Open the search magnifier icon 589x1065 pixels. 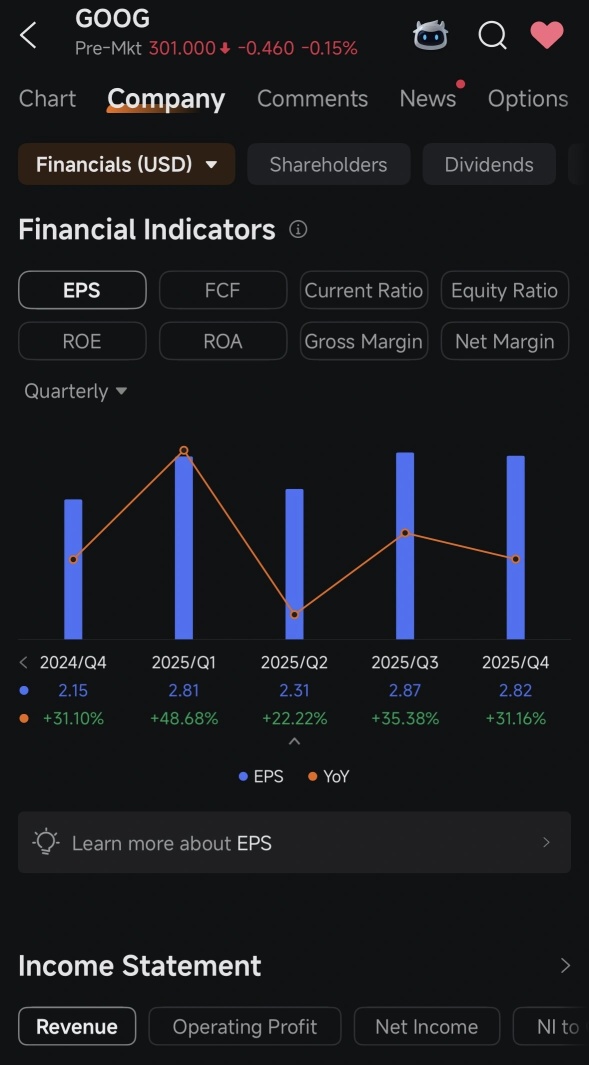click(x=493, y=35)
